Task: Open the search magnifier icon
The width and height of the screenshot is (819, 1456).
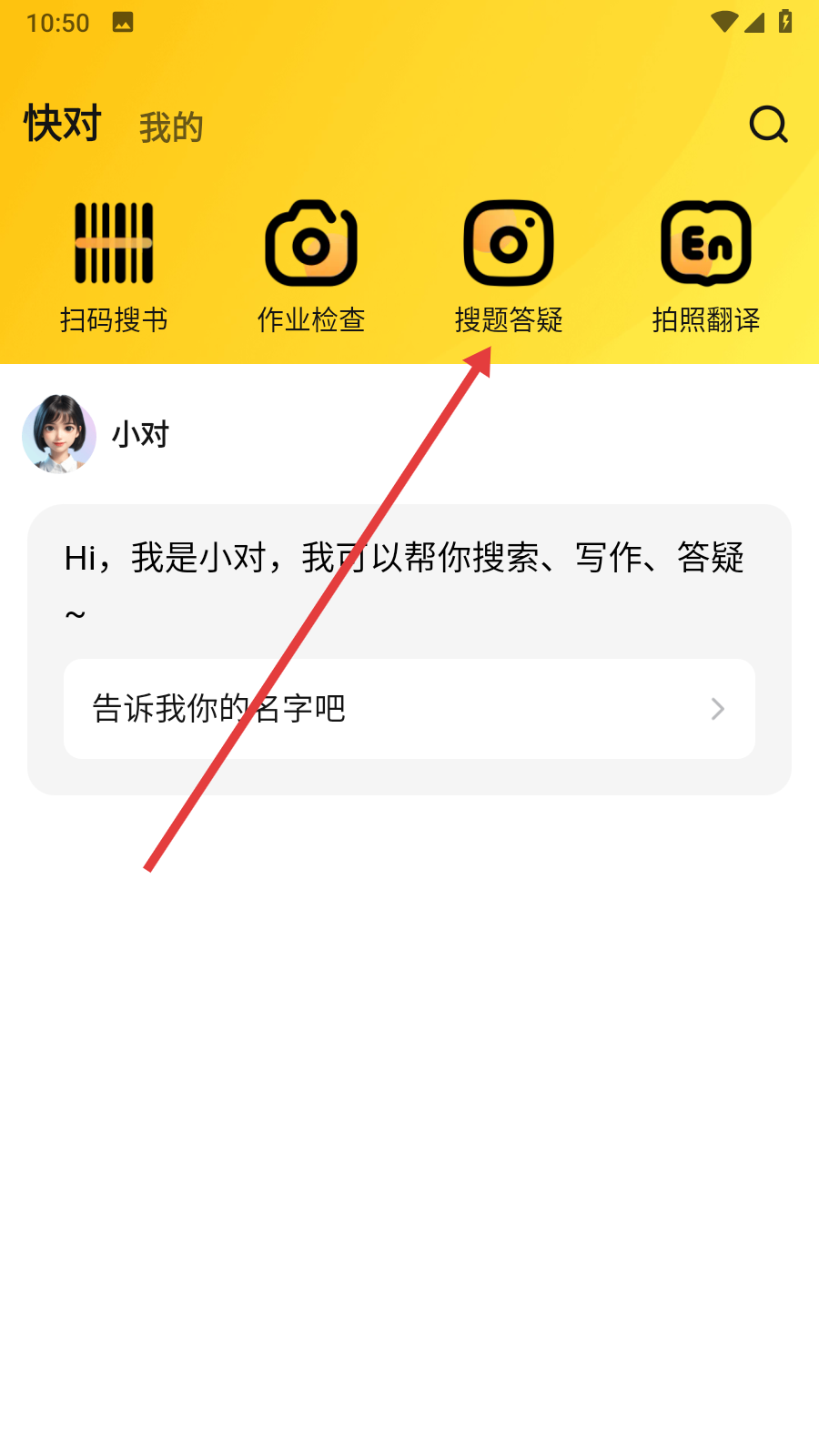Action: (768, 125)
